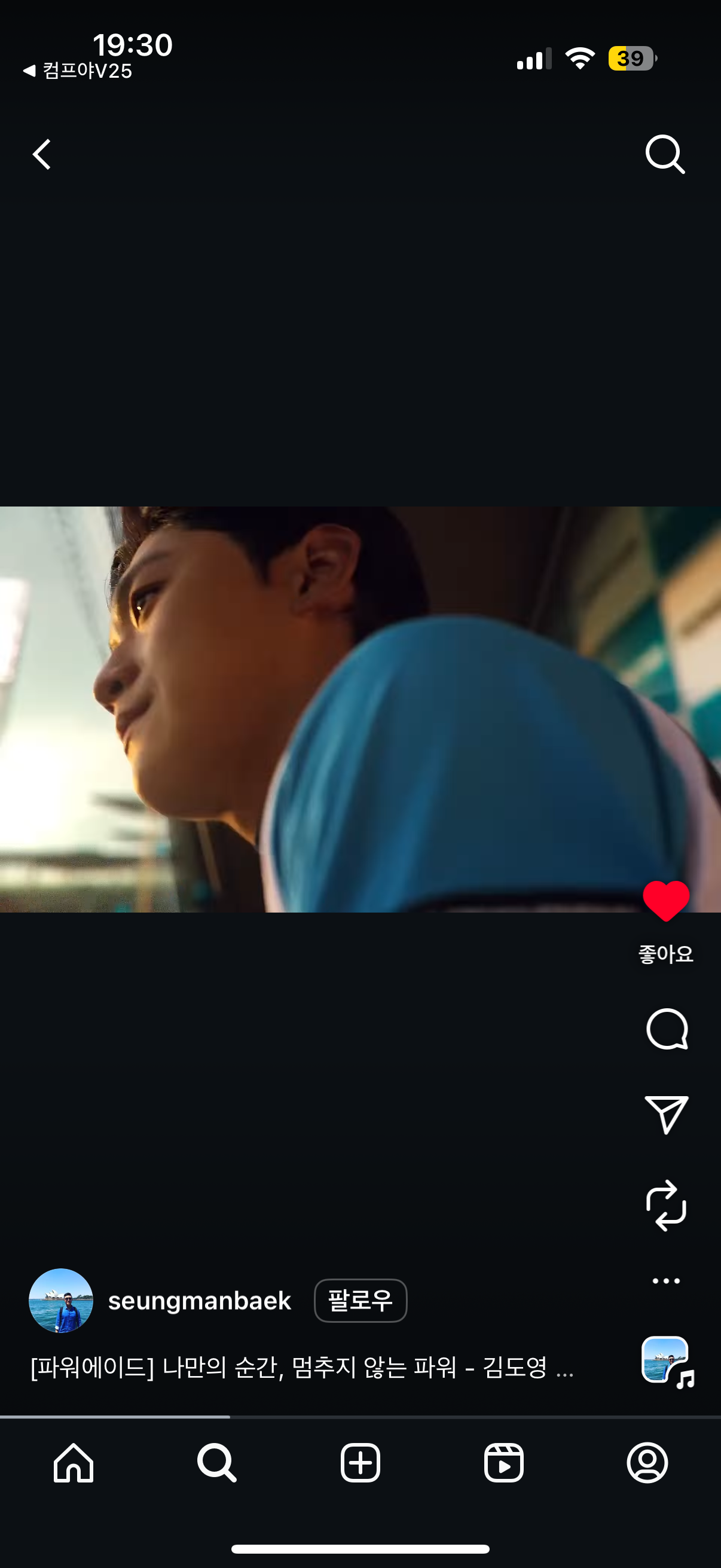Switch to the Home tab
Image resolution: width=721 pixels, height=1568 pixels.
tap(74, 1463)
